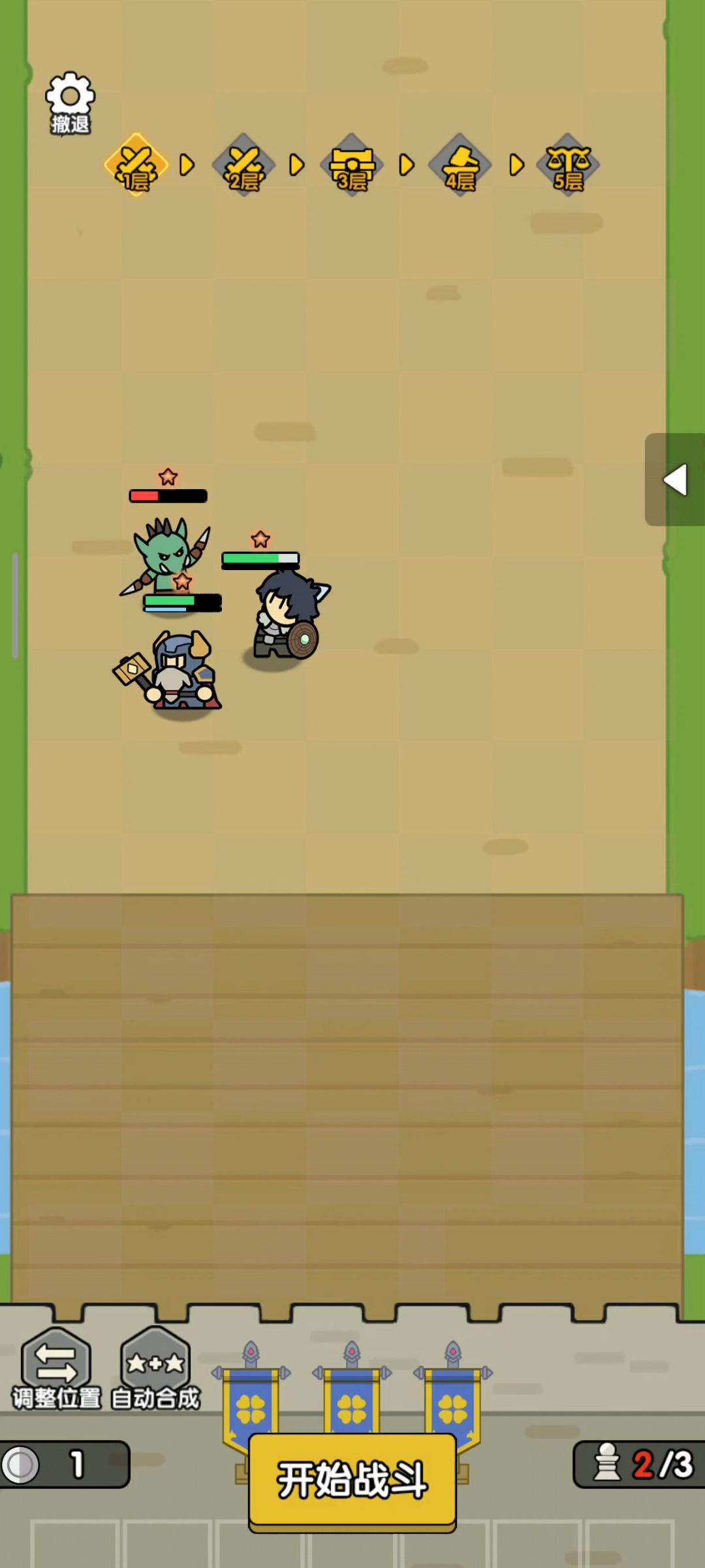
Task: Tap 自动合成 to auto-merge units
Action: tap(155, 1369)
